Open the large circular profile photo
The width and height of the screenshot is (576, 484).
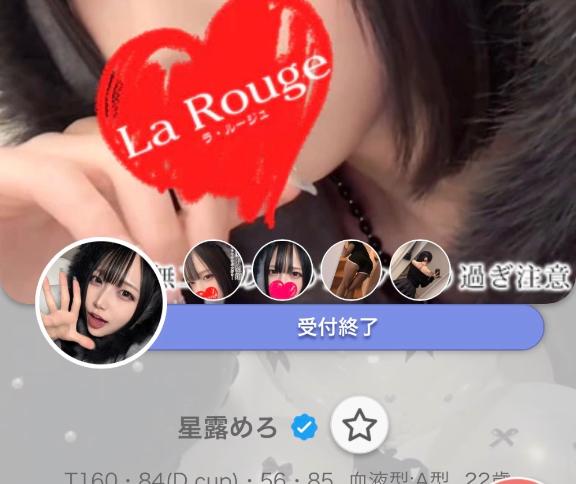(101, 303)
